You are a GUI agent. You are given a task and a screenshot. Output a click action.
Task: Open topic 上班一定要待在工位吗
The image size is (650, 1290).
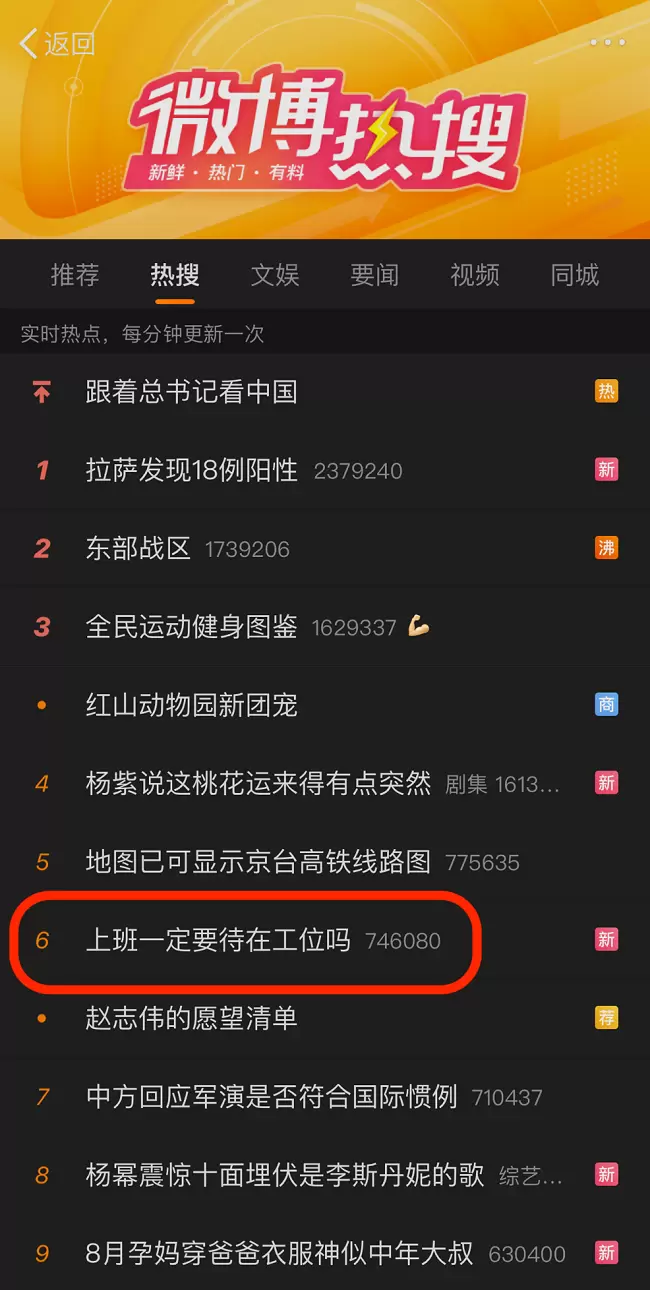[218, 940]
